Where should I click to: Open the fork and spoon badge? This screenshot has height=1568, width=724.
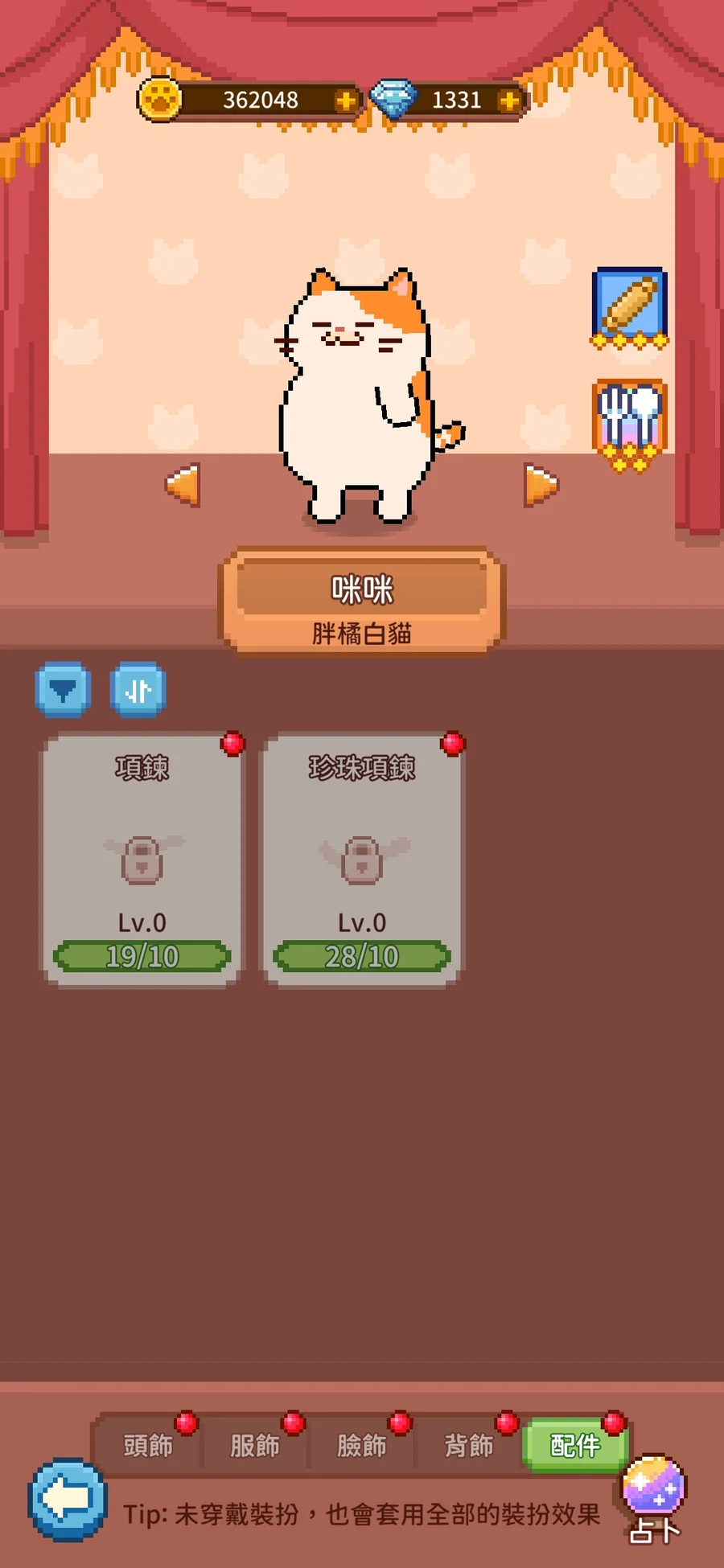(629, 424)
